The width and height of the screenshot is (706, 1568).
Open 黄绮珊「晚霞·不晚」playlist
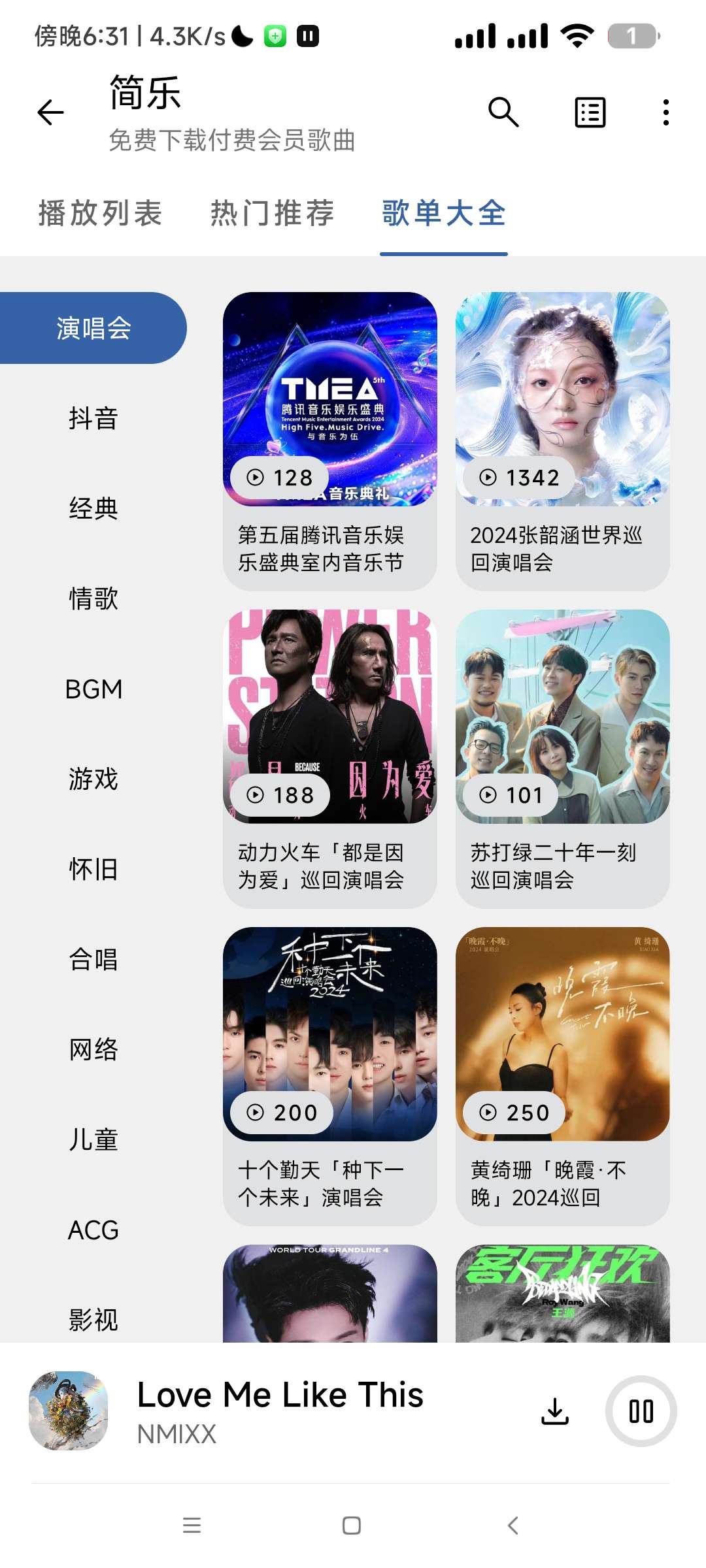(562, 1075)
